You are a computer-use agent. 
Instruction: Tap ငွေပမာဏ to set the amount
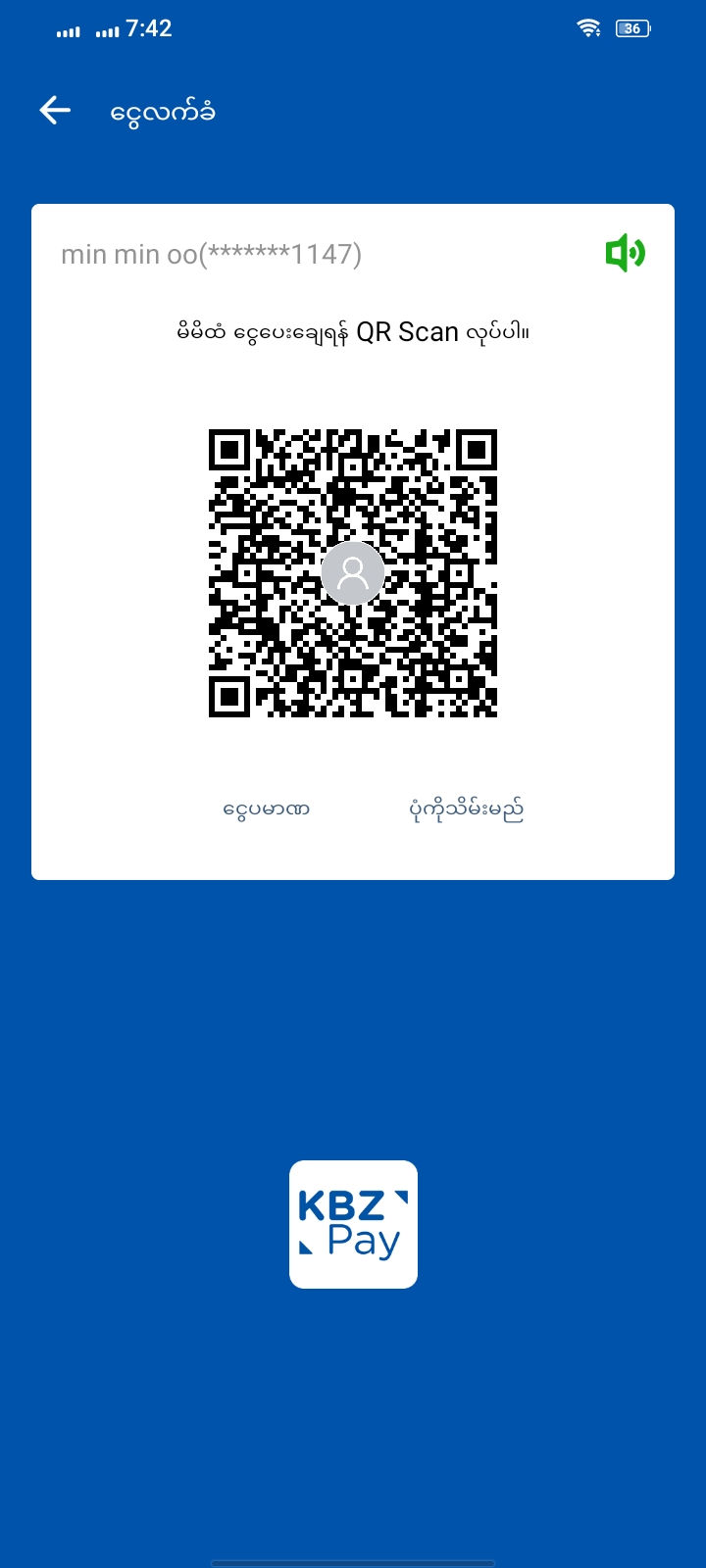(266, 809)
